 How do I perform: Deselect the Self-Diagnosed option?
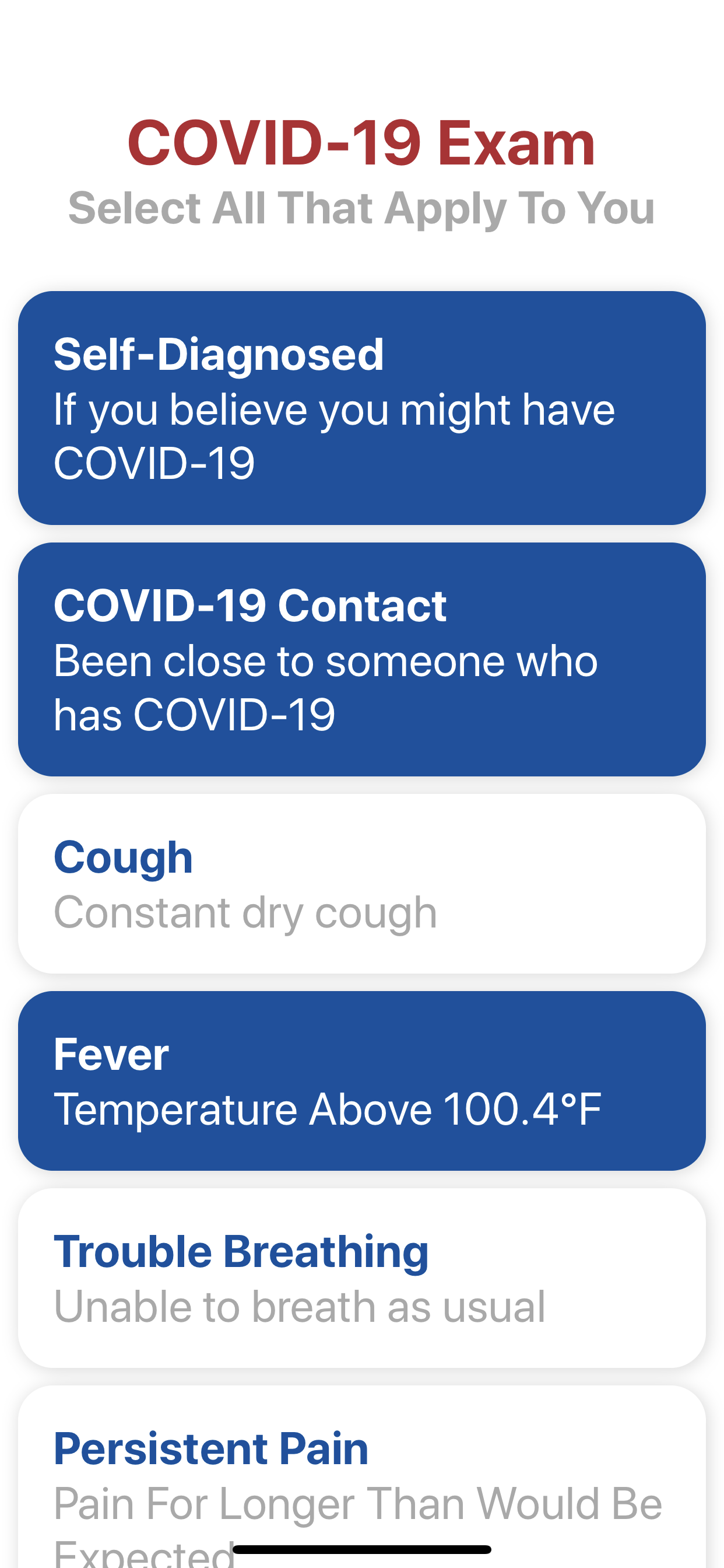pos(362,408)
